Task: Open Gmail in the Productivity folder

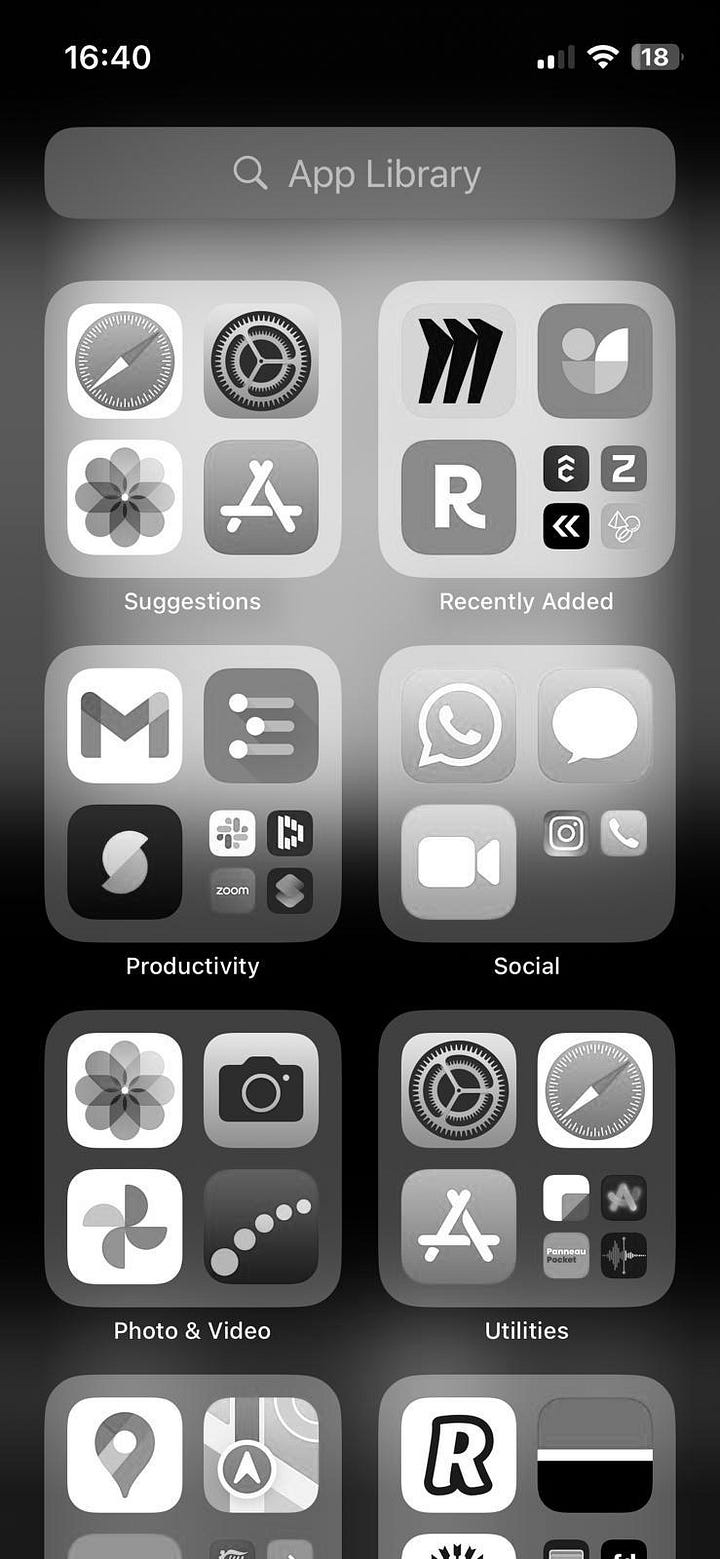Action: pos(125,725)
